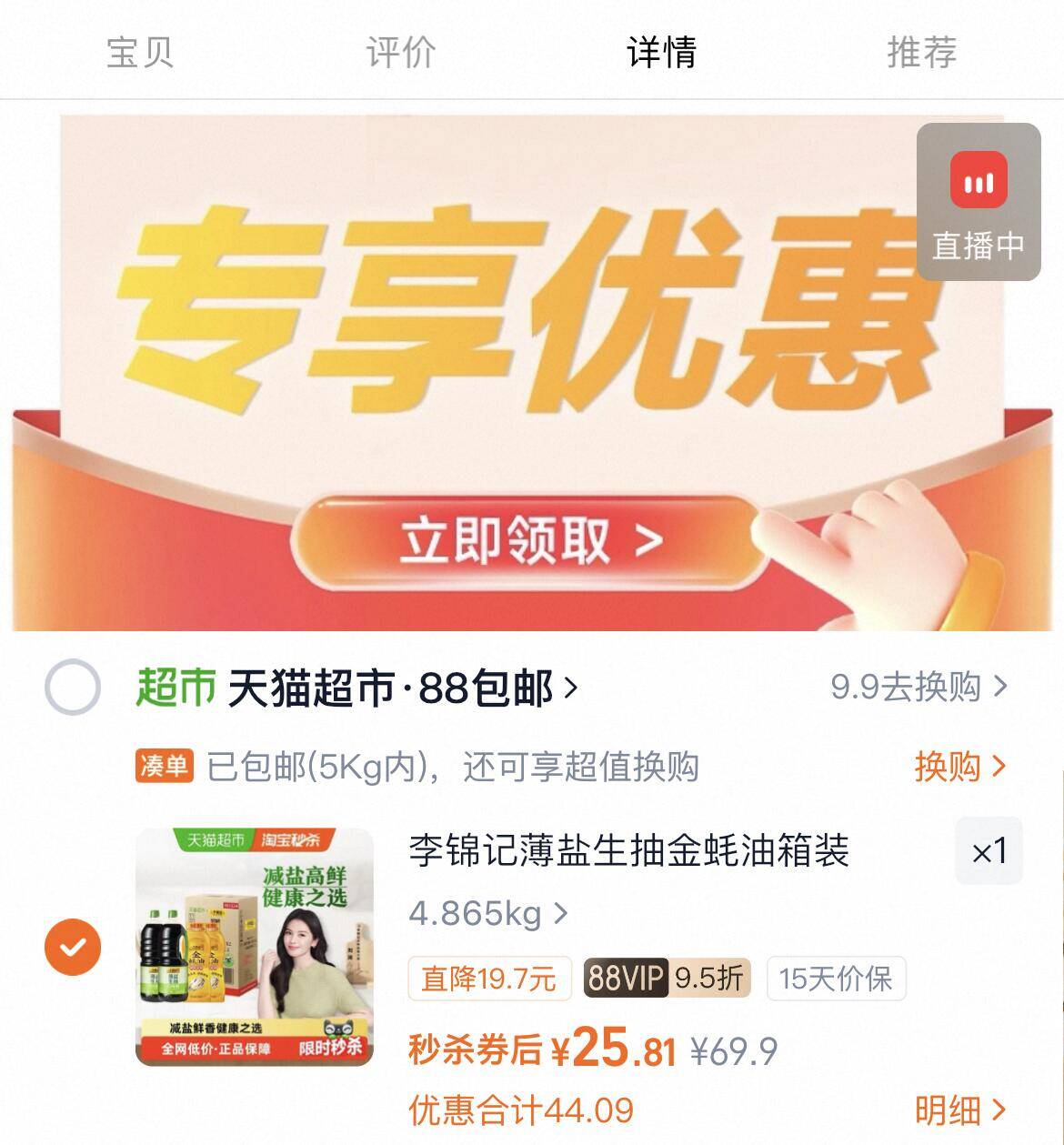Open the 天猫超市·88包邮 store link

click(400, 688)
